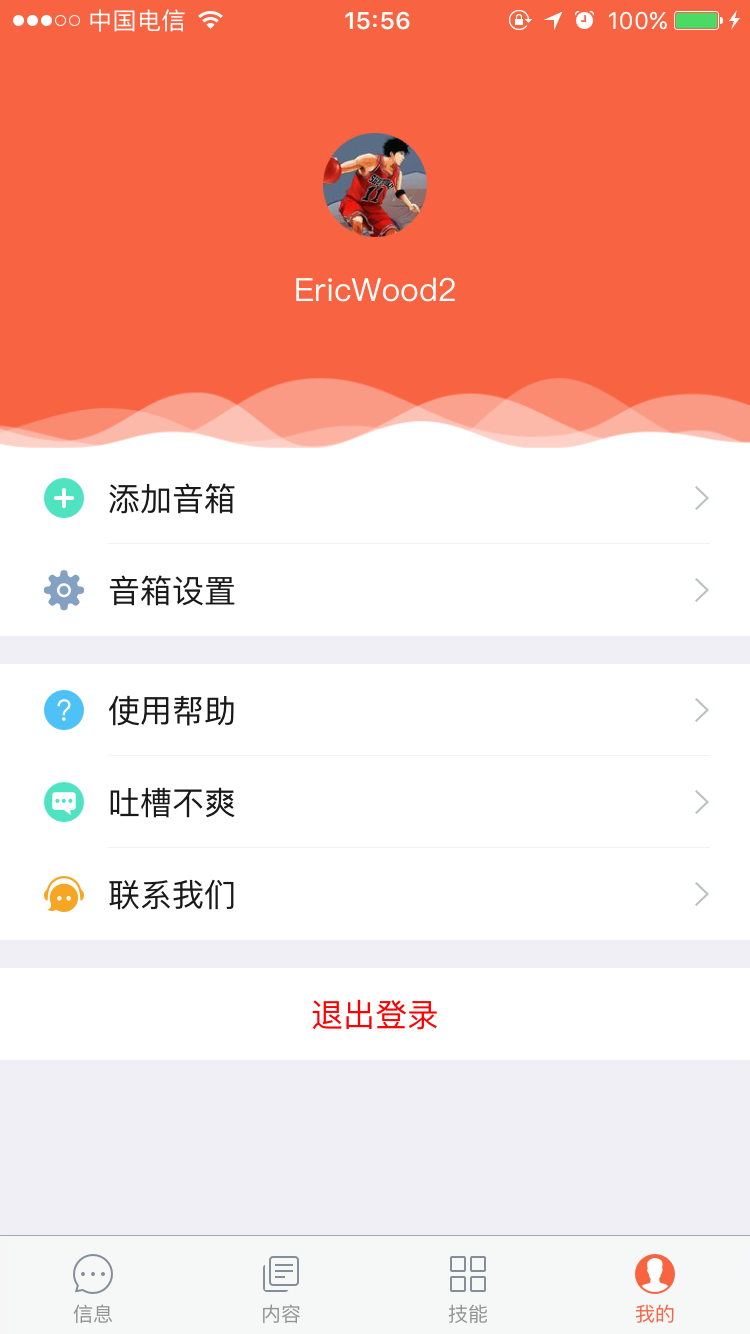
Task: Open 联系我们 with the chevron arrow
Action: pyautogui.click(x=701, y=894)
